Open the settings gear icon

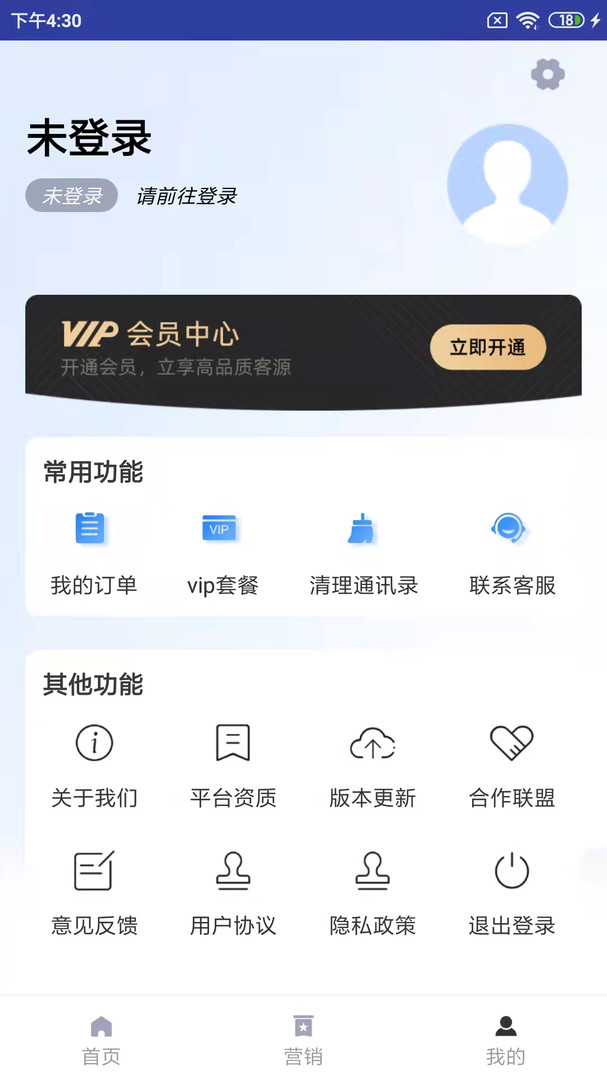547,74
